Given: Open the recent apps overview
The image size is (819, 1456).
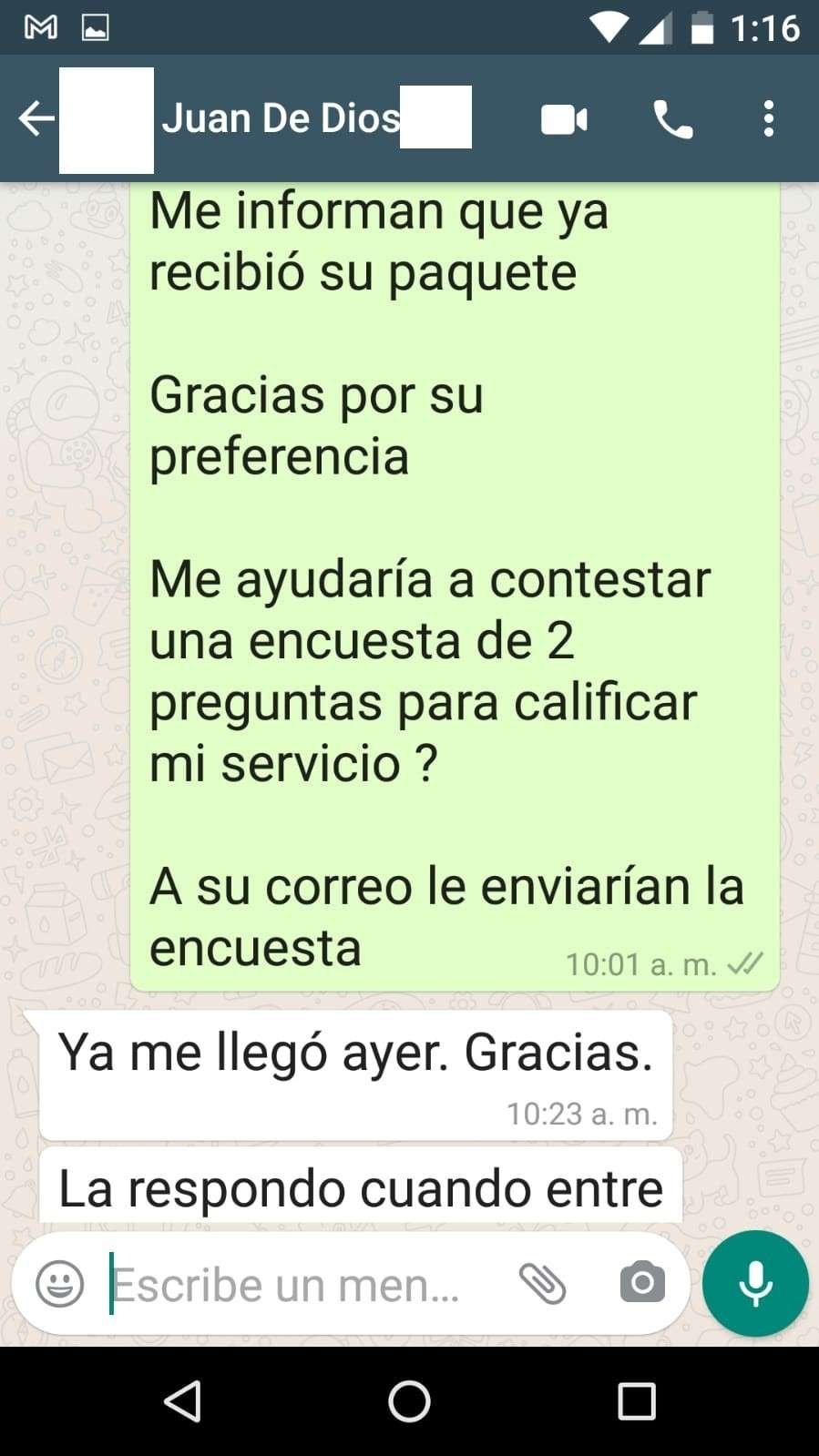Looking at the screenshot, I should point(637,1401).
